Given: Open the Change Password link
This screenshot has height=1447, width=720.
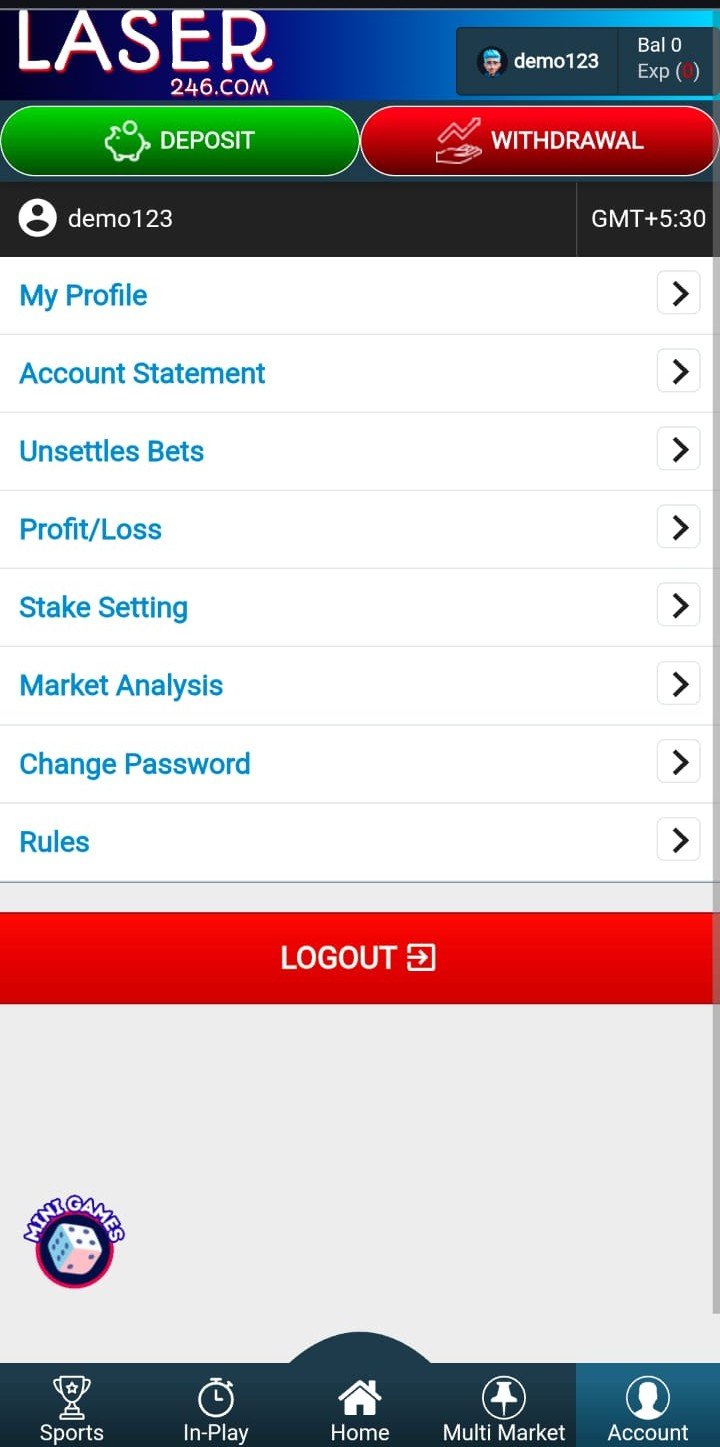Looking at the screenshot, I should [134, 763].
